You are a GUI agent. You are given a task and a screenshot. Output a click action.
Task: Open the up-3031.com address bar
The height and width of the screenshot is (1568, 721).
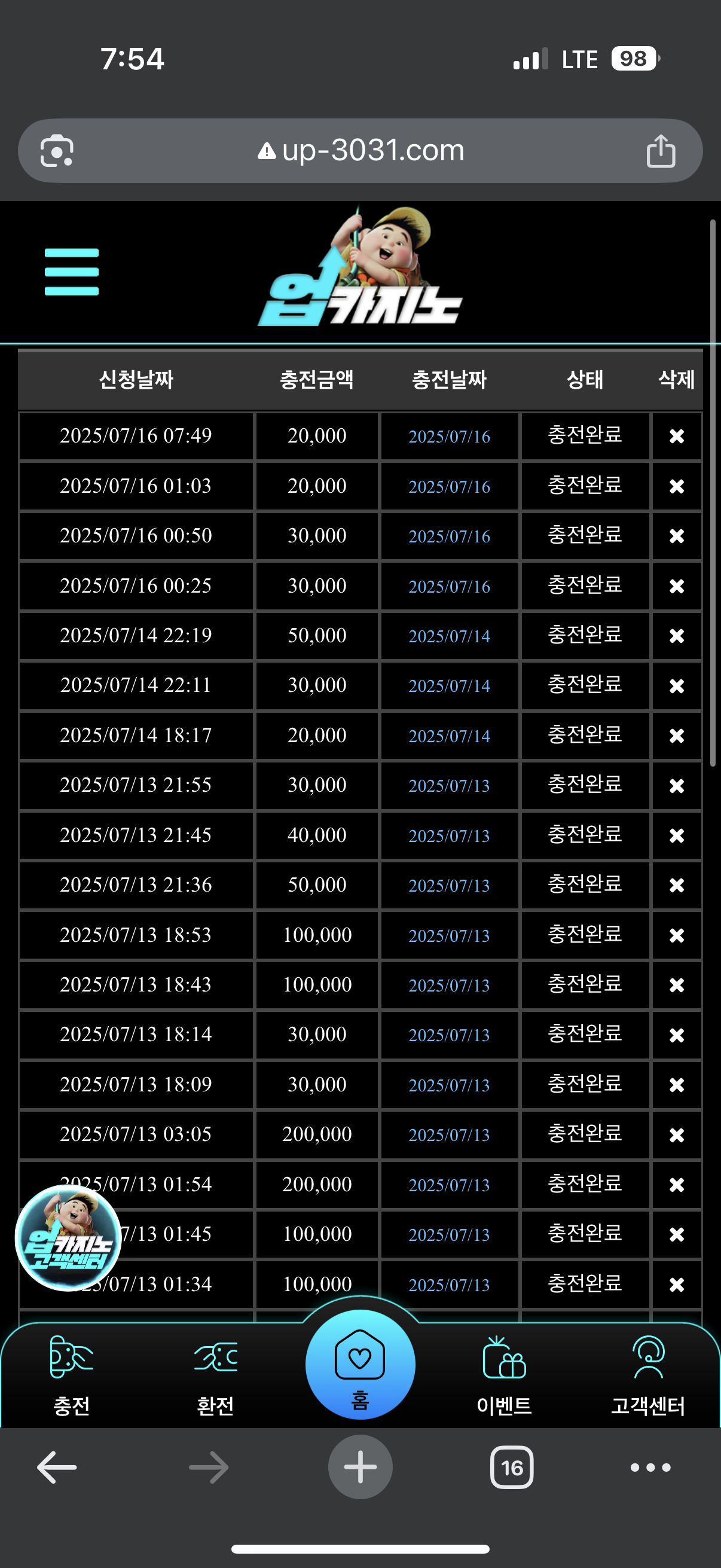pyautogui.click(x=361, y=150)
